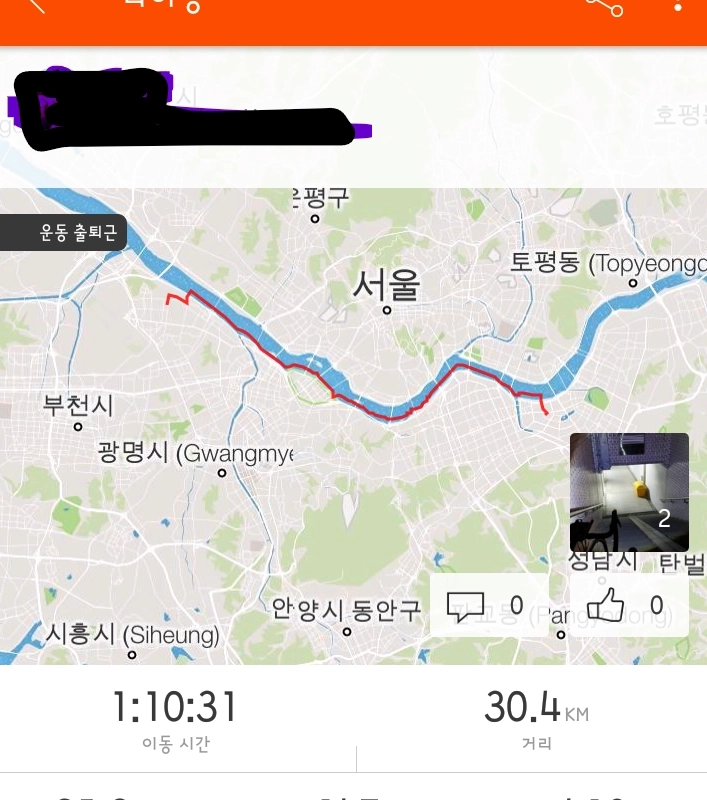Open the overflow menu

point(680,6)
